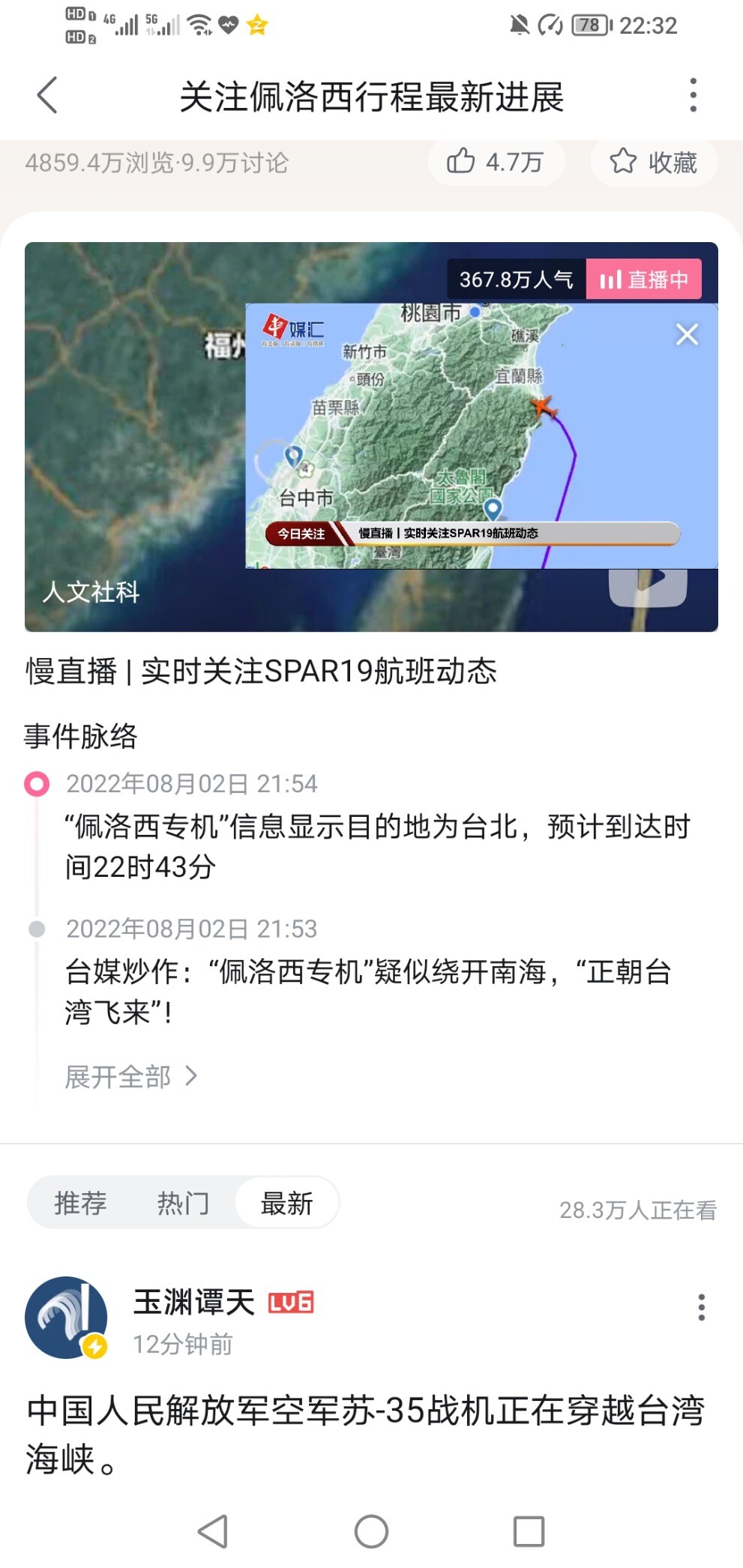Screen dimensions: 743x1568
Task: Open the overflow menu in the title bar
Action: pyautogui.click(x=694, y=96)
